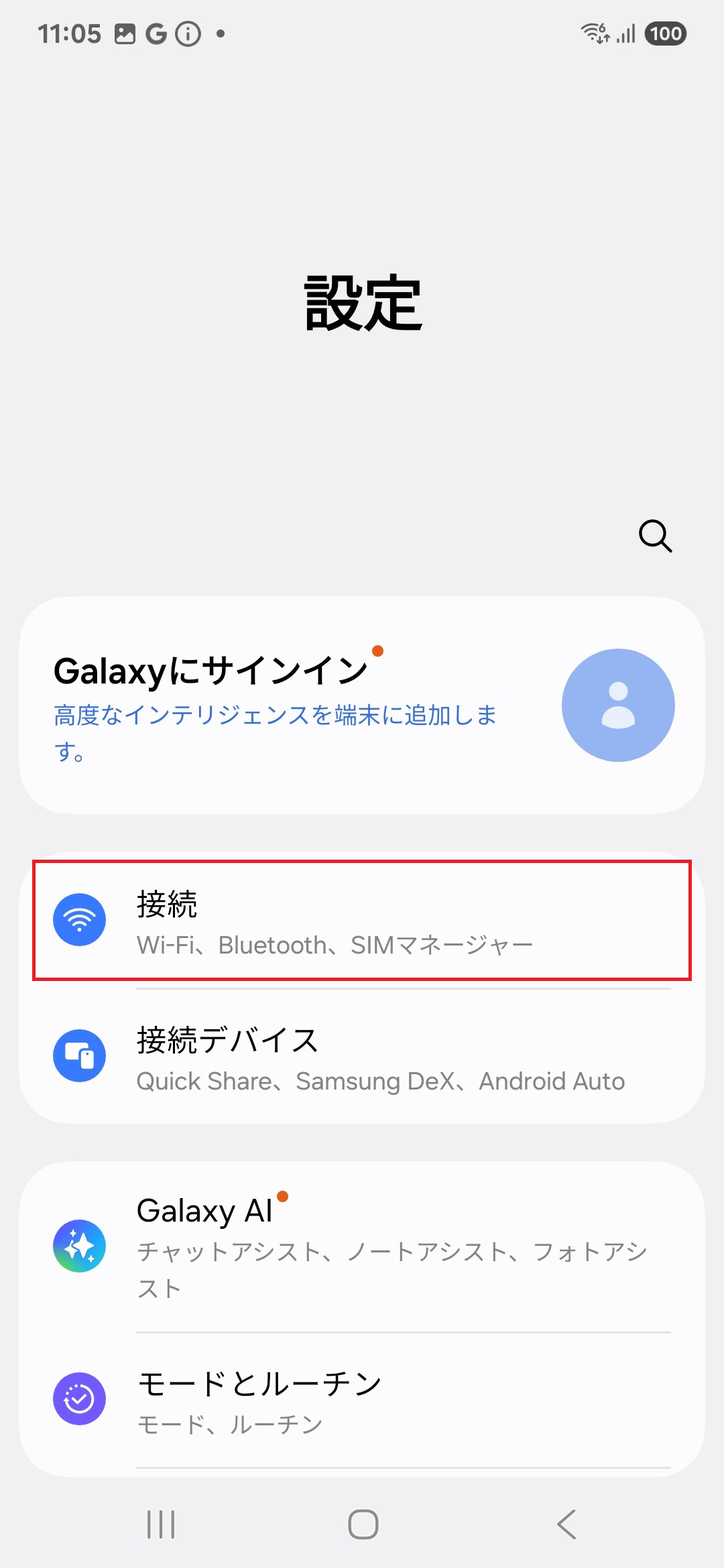Tap the 接続デバイス (Connected devices) icon

click(x=79, y=1055)
